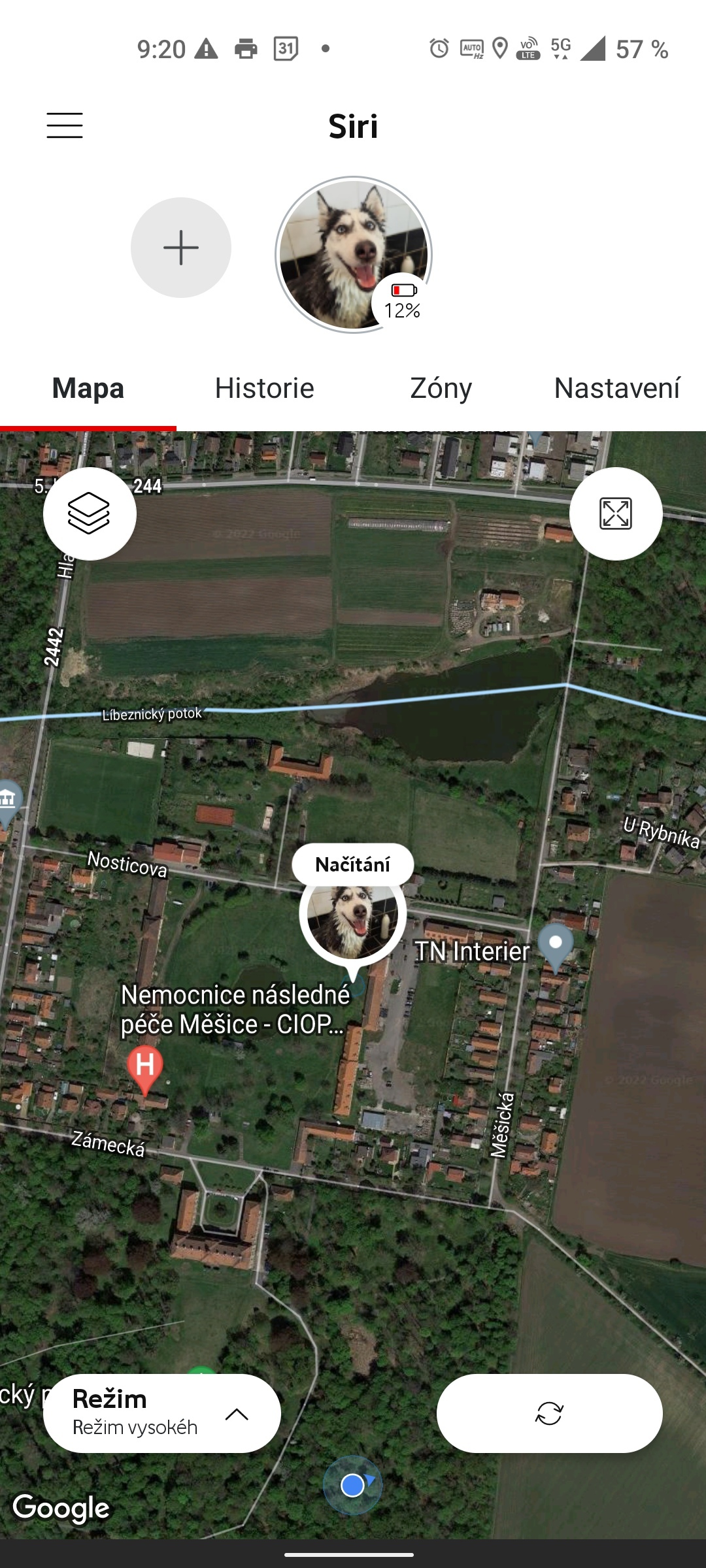
Task: Expand the map to fullscreen
Action: point(616,514)
